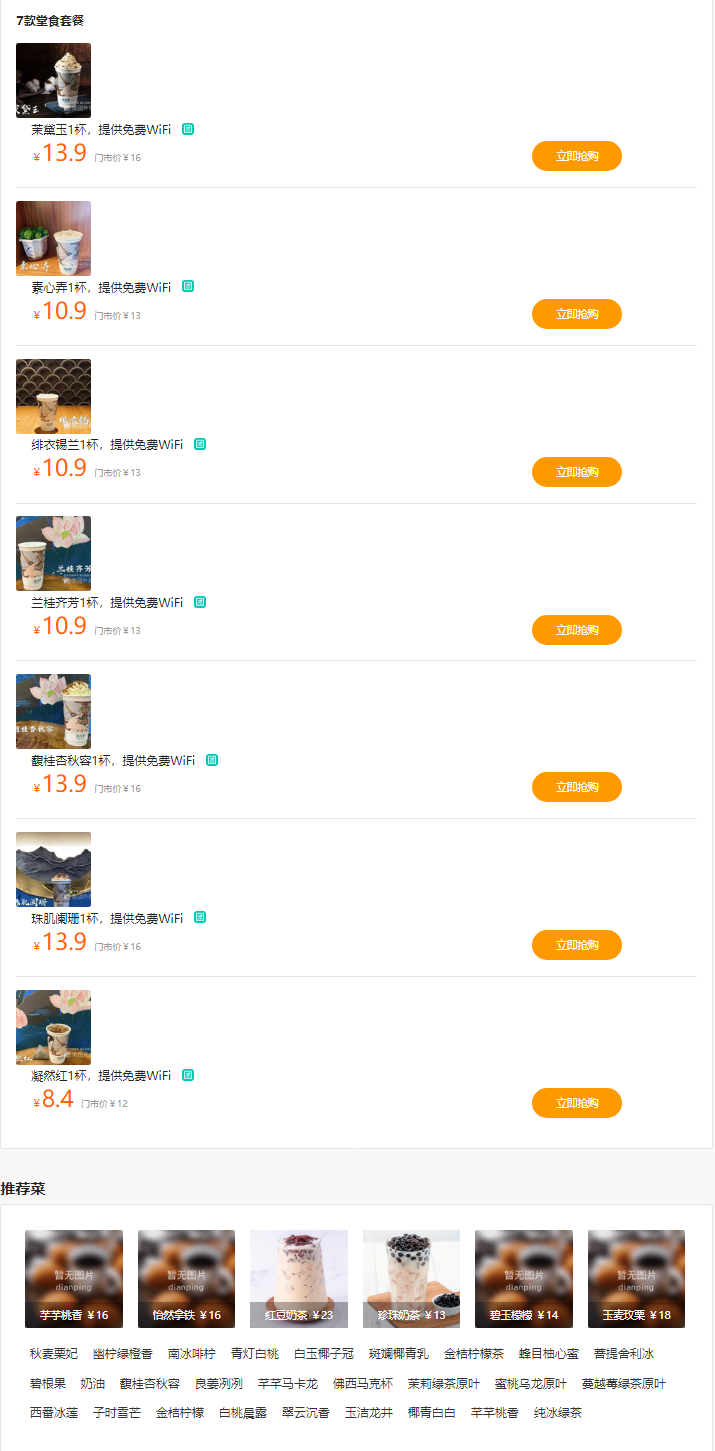Open the 茉黛玉 deal photo
Screen dimensions: 715x1451
point(53,80)
